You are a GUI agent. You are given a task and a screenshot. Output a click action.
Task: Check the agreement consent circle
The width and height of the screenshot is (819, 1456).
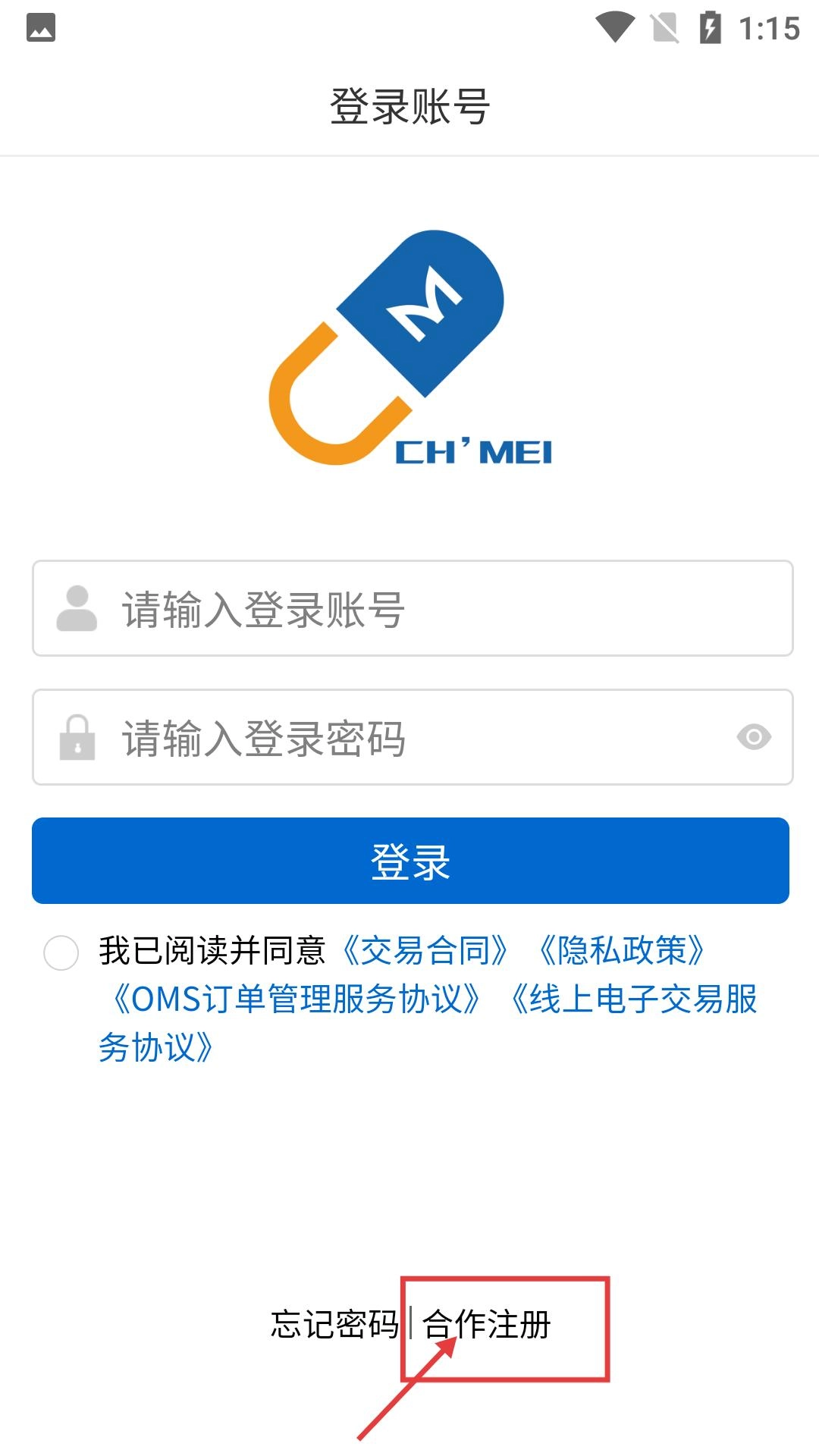click(61, 952)
